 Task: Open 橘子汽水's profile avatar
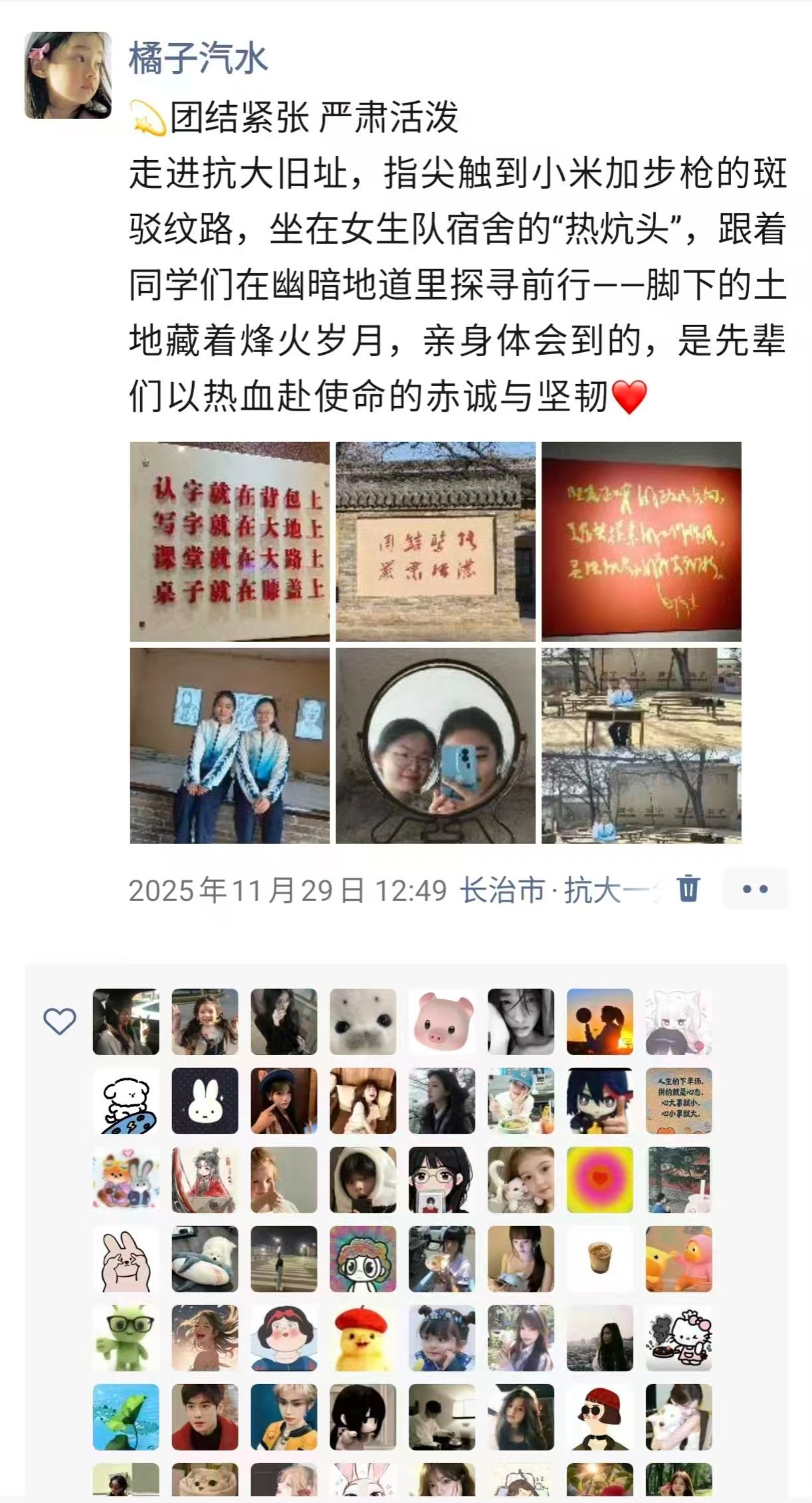click(68, 75)
